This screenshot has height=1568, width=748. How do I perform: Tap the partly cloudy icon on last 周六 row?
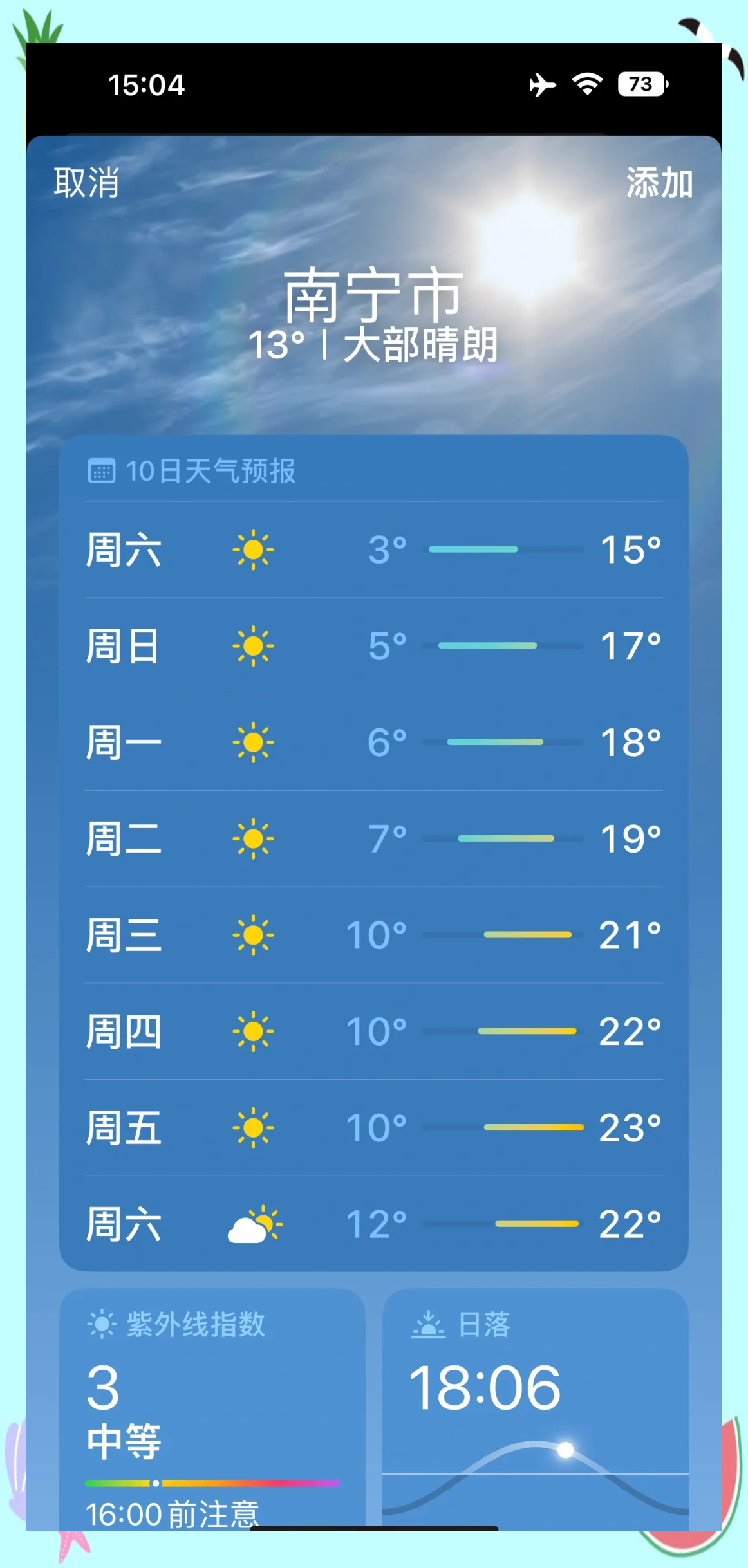[x=254, y=1224]
